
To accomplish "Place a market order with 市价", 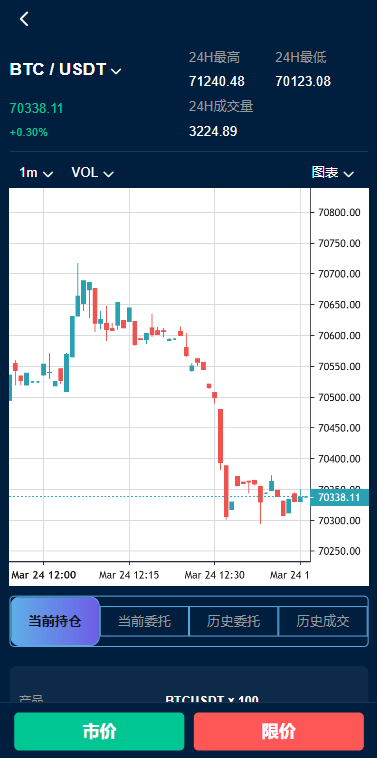I will click(99, 731).
